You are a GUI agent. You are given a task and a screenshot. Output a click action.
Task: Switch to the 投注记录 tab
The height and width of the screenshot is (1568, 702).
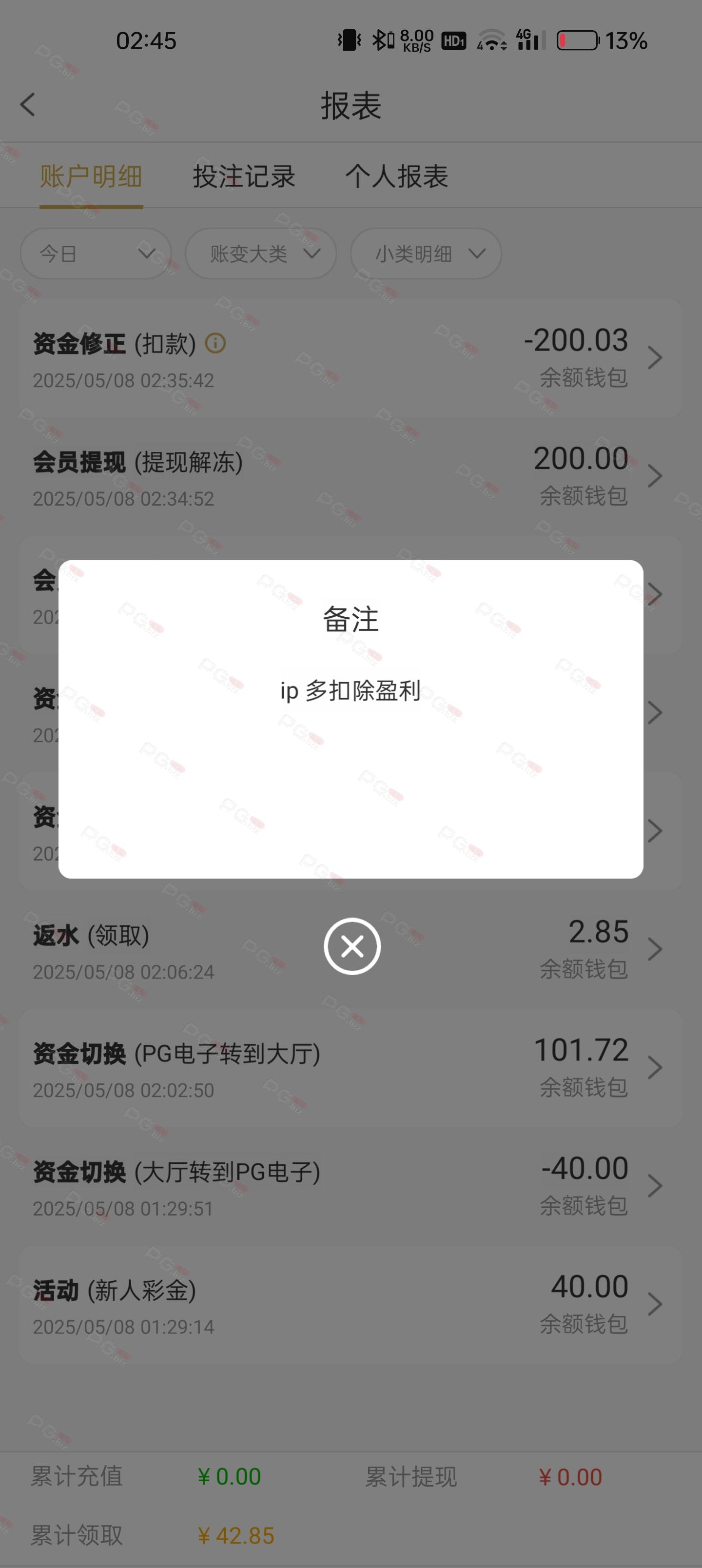click(244, 176)
